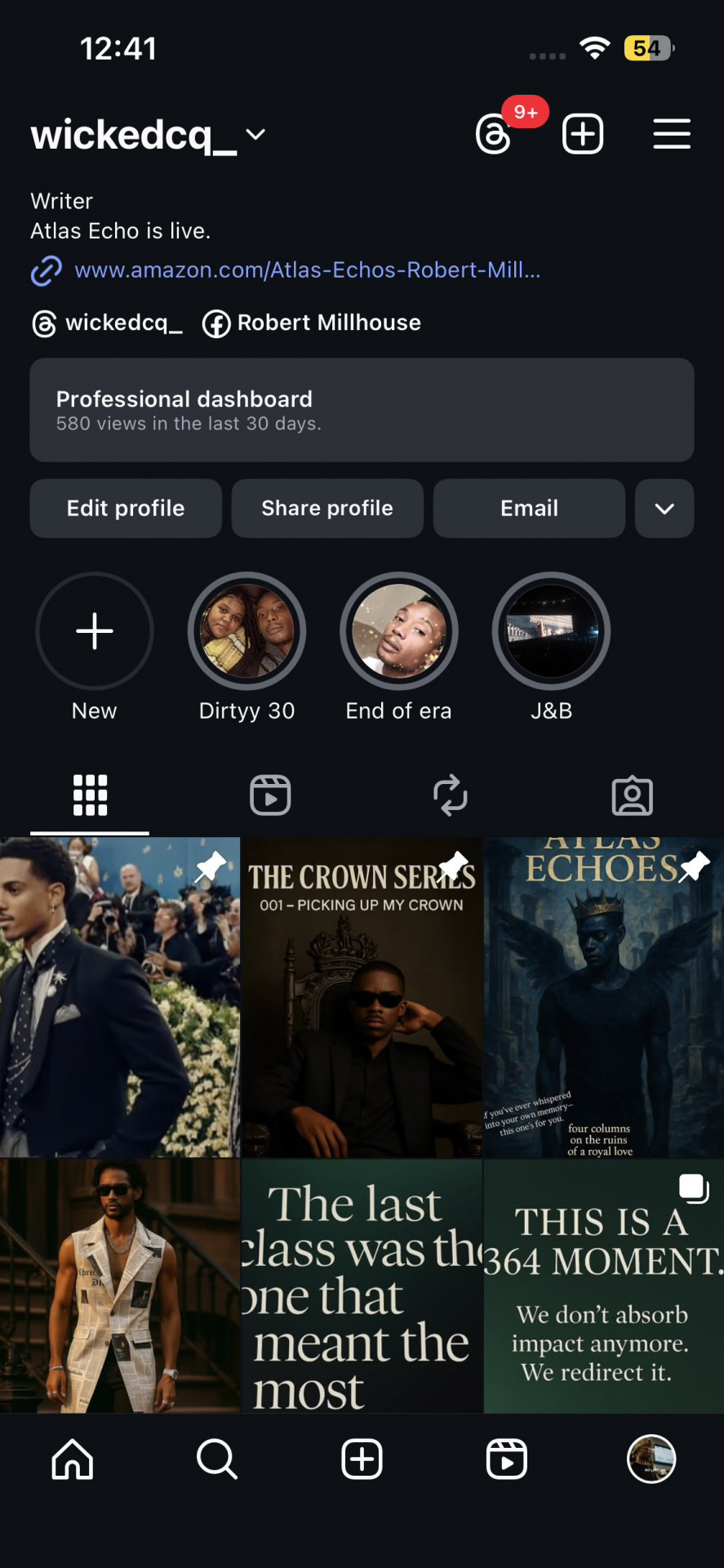724x1568 pixels.
Task: Tap Edit profile
Action: click(126, 509)
